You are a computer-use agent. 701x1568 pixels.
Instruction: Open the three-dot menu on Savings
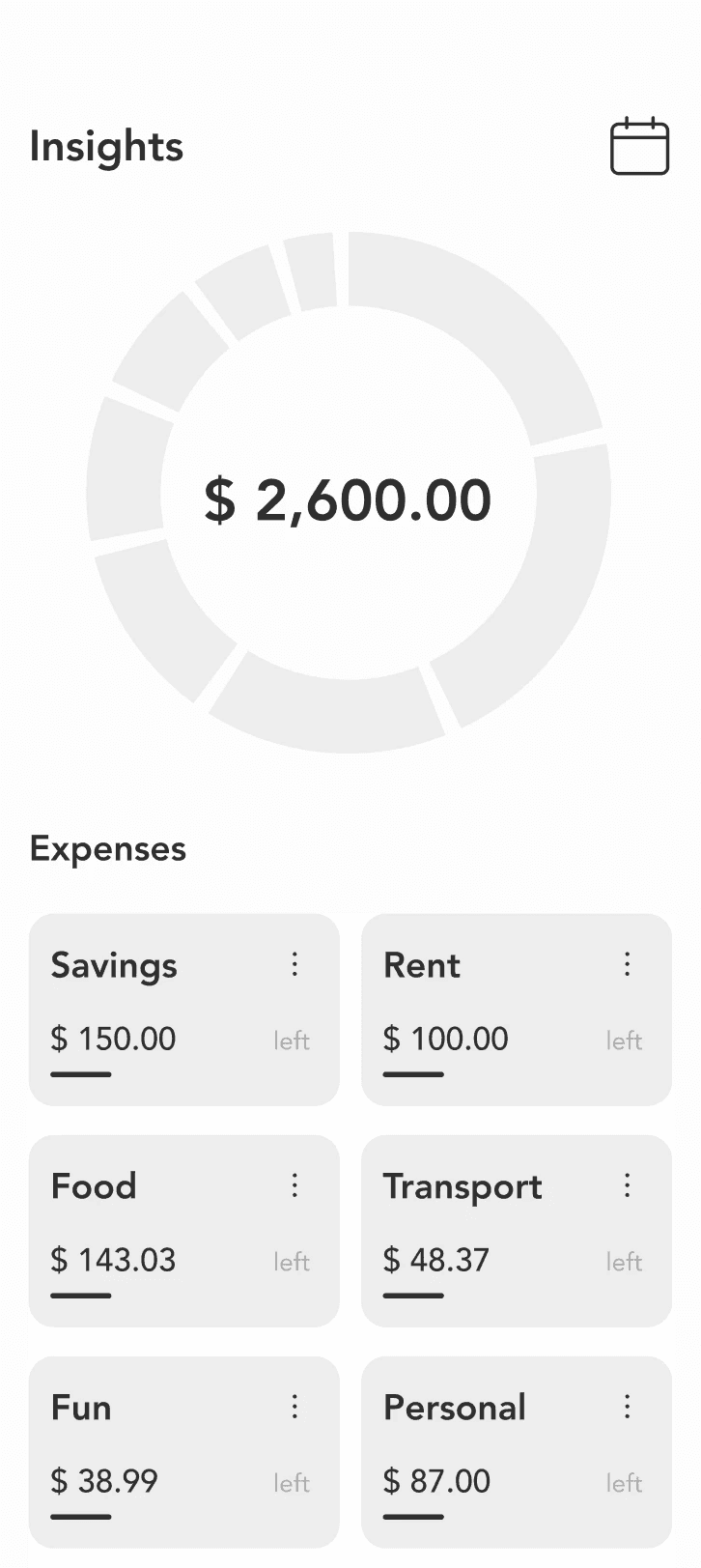[x=294, y=964]
